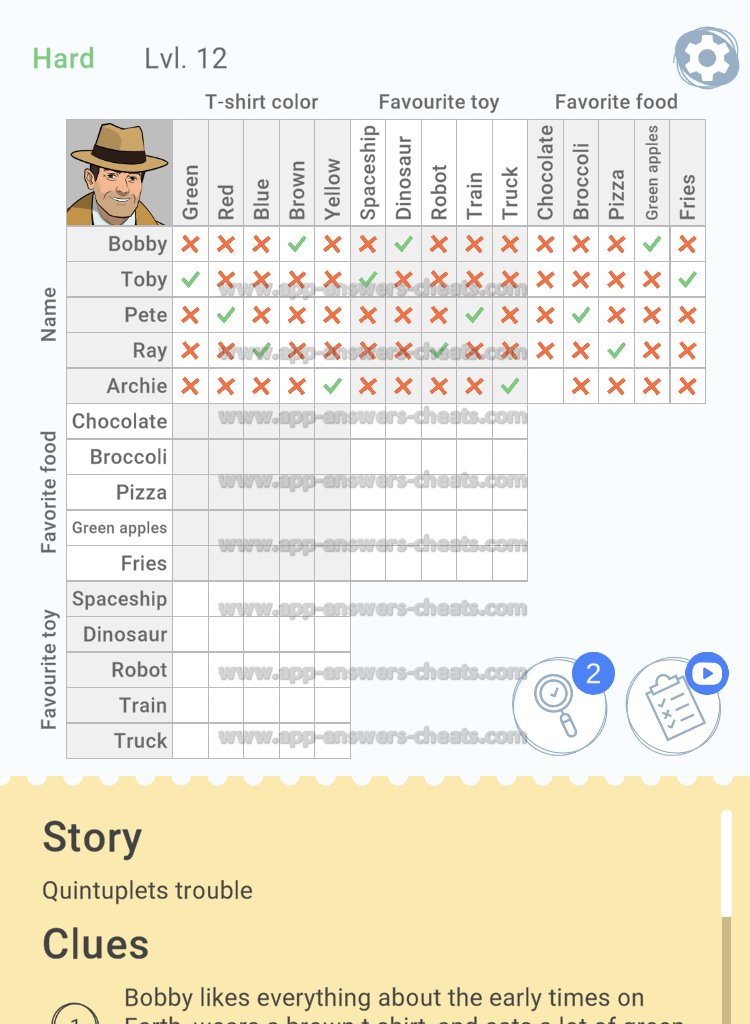Use the magnifier hint button

coord(559,706)
